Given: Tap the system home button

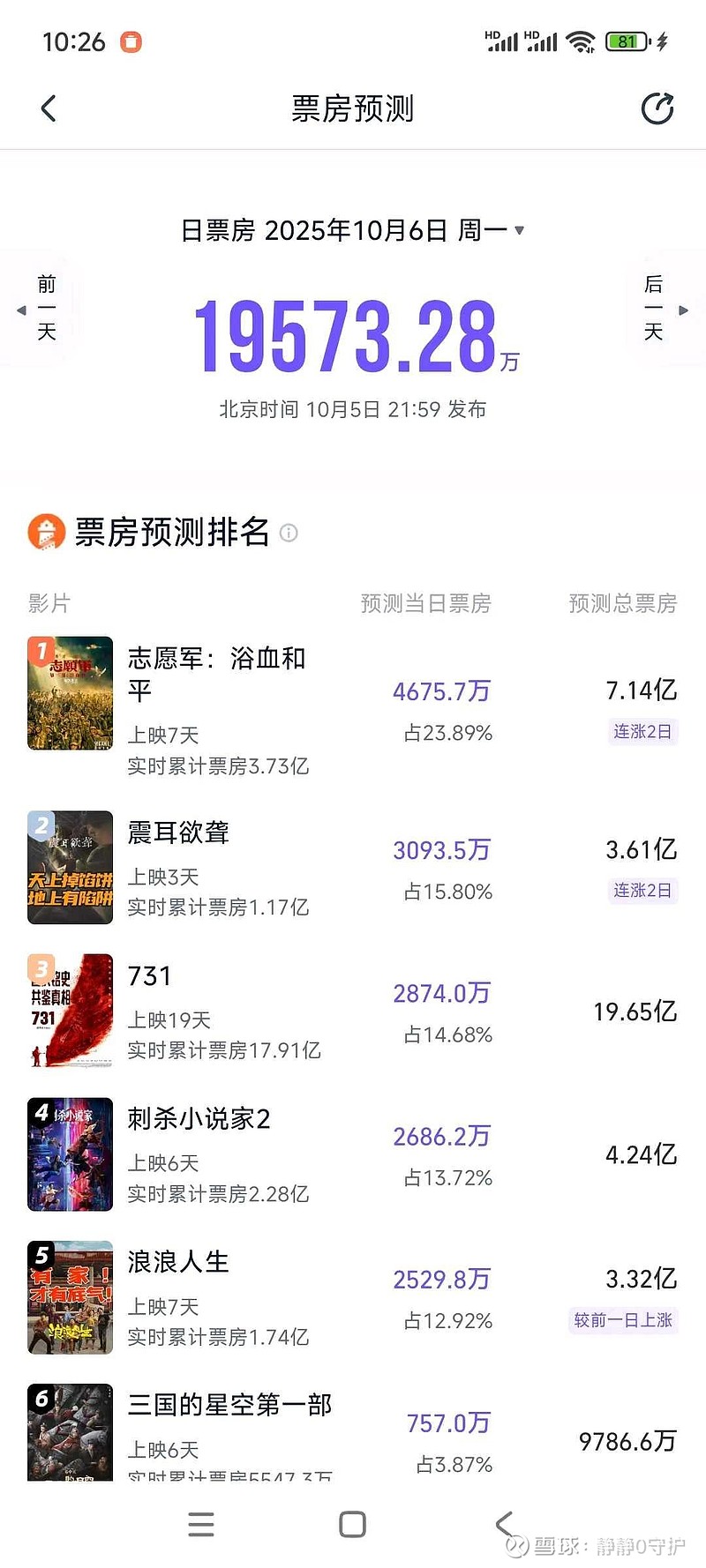Looking at the screenshot, I should pyautogui.click(x=352, y=1524).
